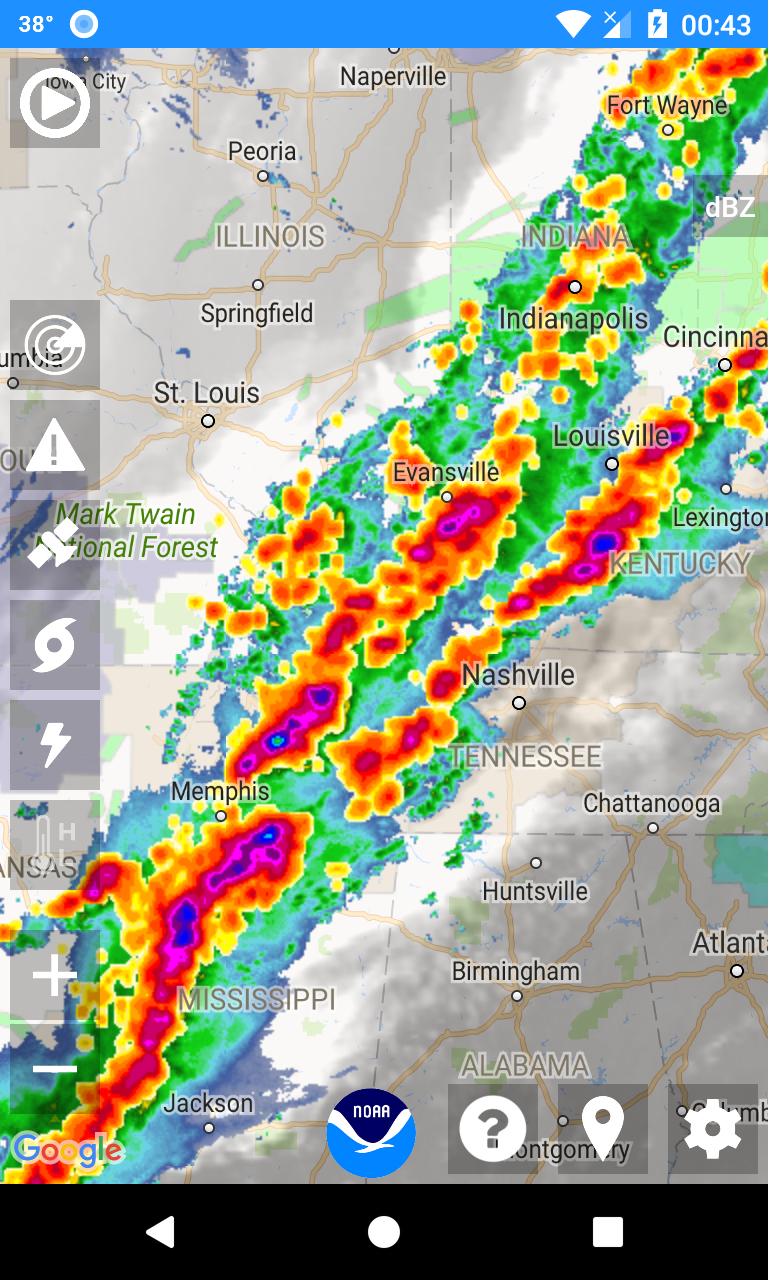Screen dimensions: 768x1280
Task: Enable the lightning strikes layer
Action: [x=55, y=745]
